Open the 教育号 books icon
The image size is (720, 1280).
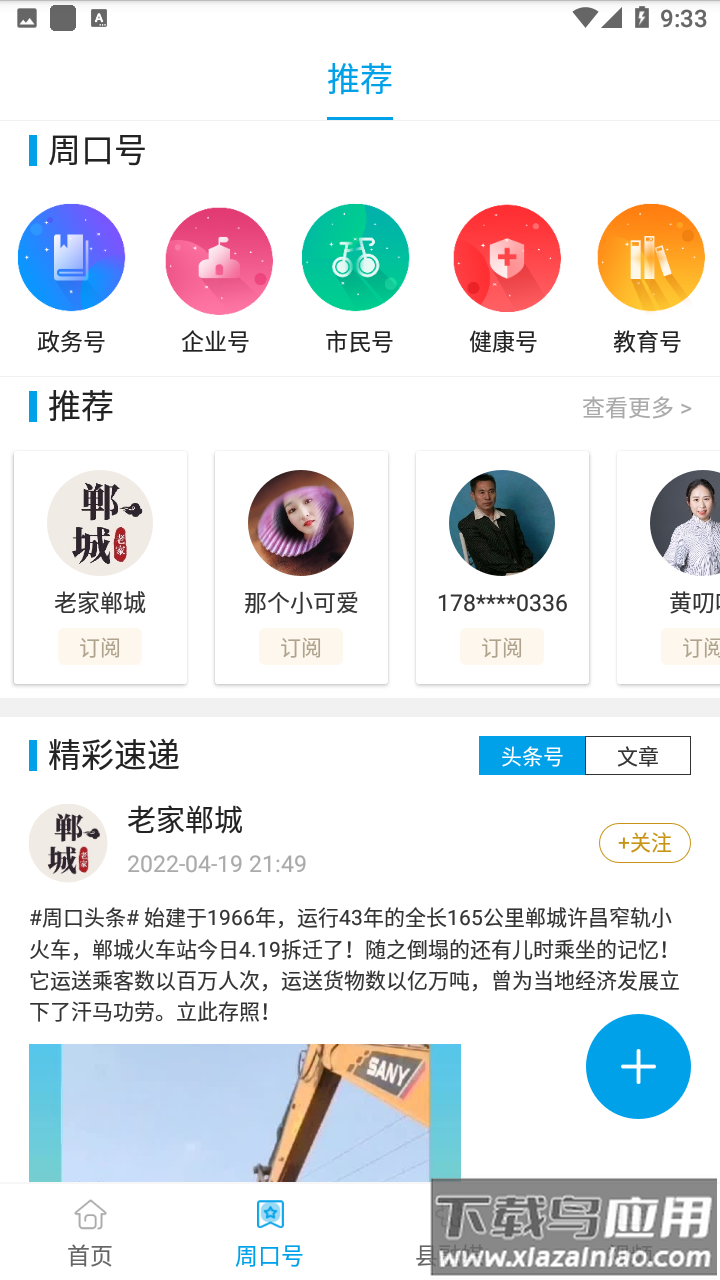click(650, 257)
